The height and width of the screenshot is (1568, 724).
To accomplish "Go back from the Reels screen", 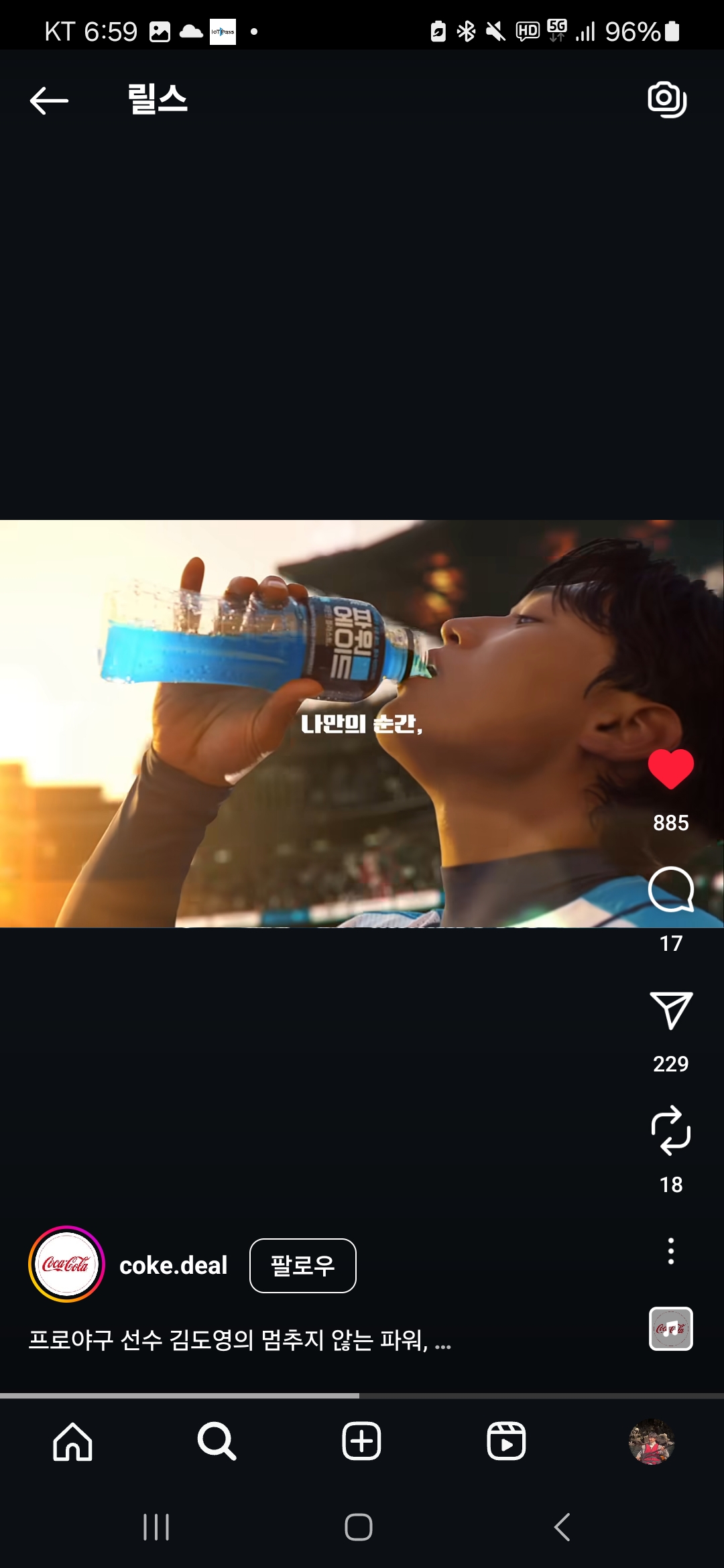I will click(49, 101).
